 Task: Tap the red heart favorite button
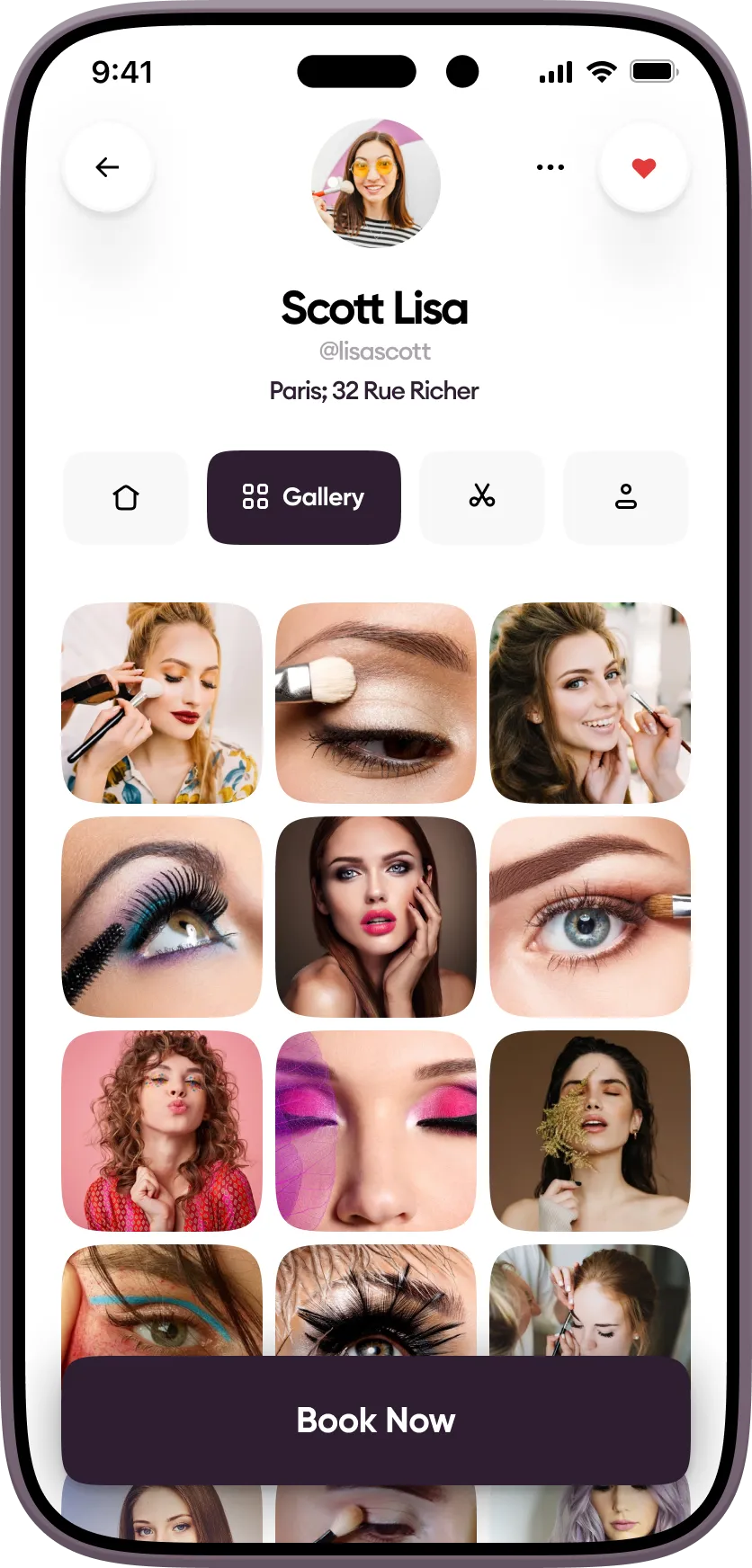click(643, 167)
